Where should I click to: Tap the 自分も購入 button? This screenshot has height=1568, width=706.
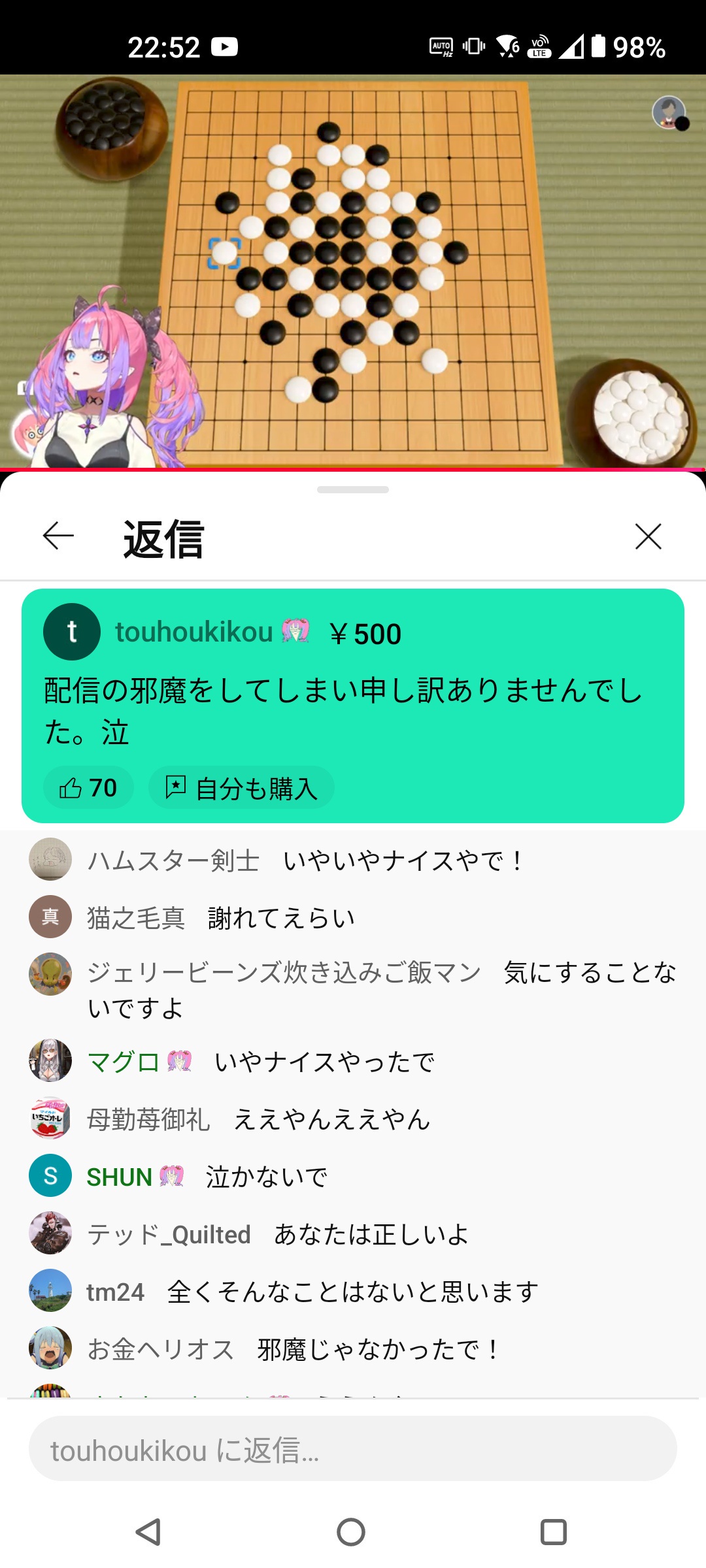(x=241, y=788)
